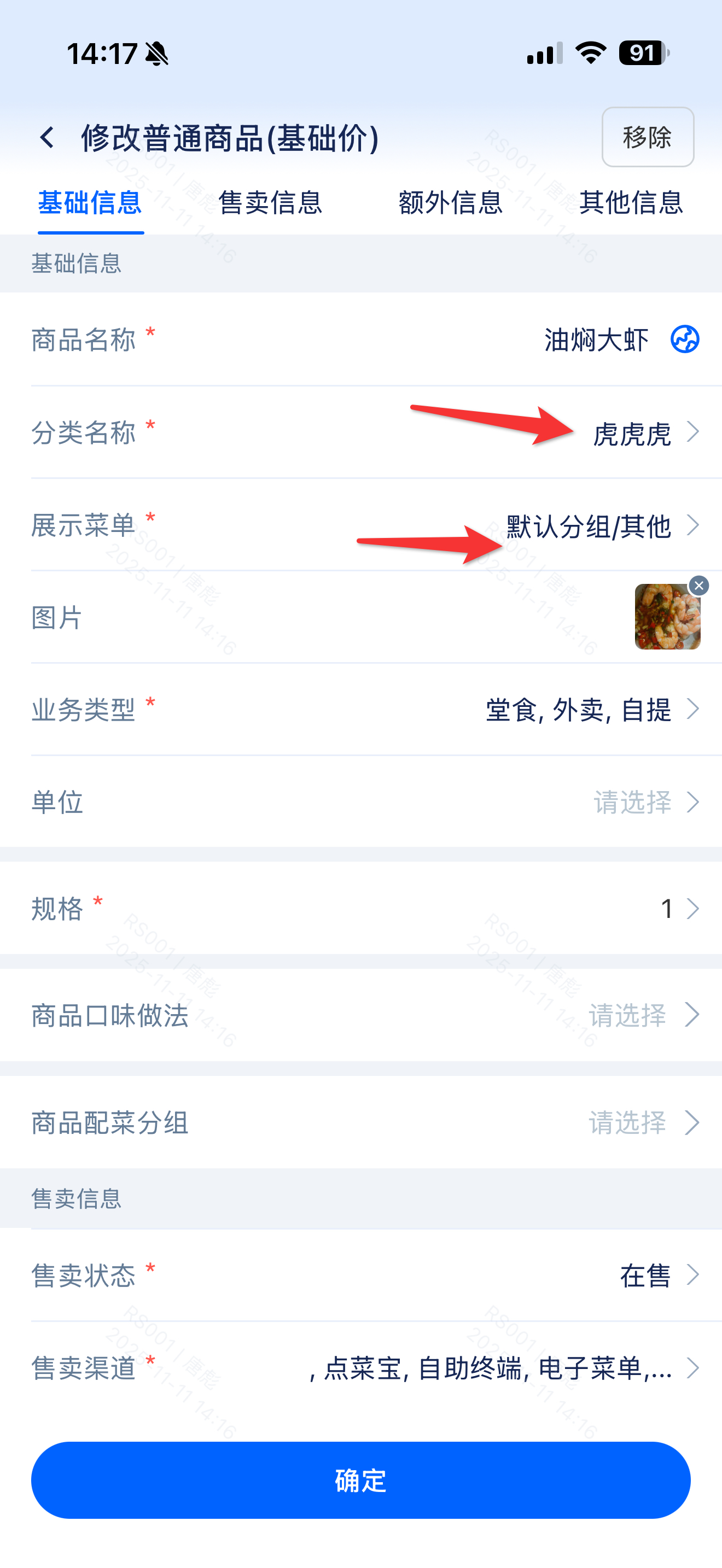Open the 分类名称 selector
This screenshot has width=722, height=1568.
click(633, 434)
